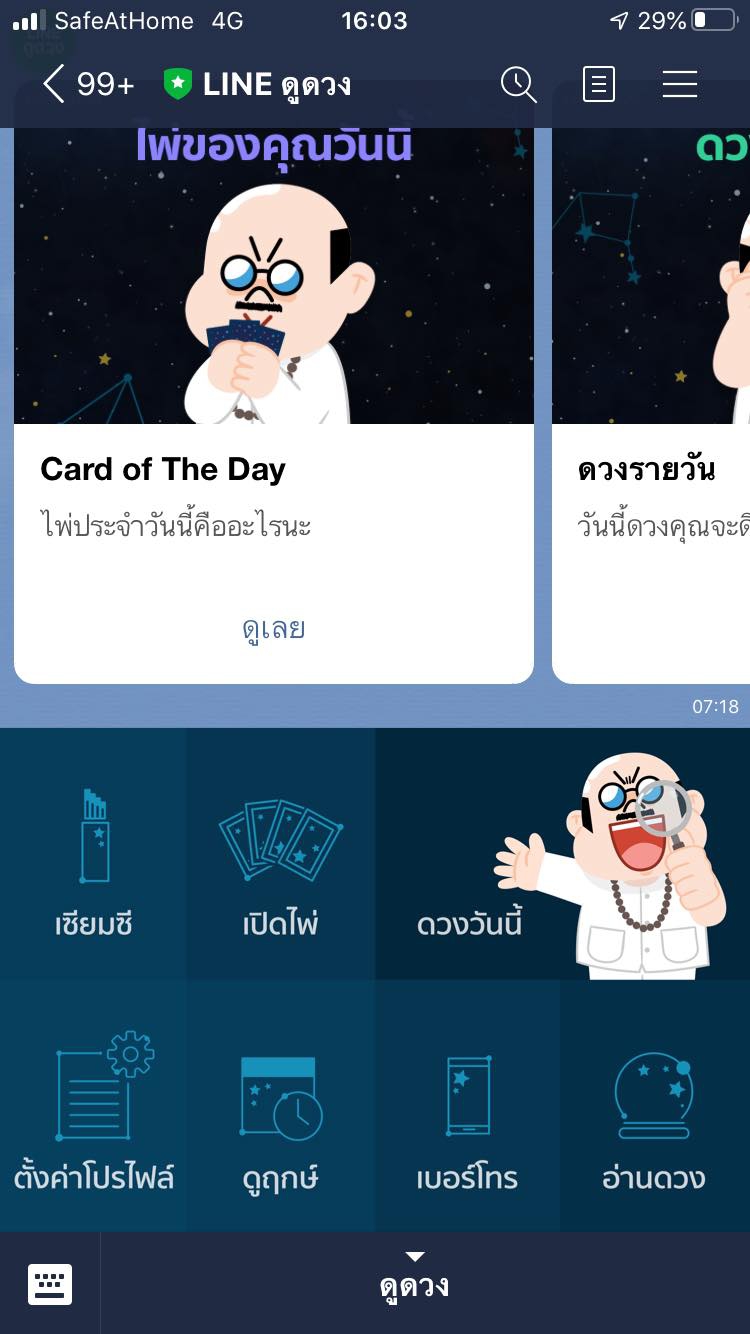
Task: Open the hamburger chat menu
Action: point(680,85)
